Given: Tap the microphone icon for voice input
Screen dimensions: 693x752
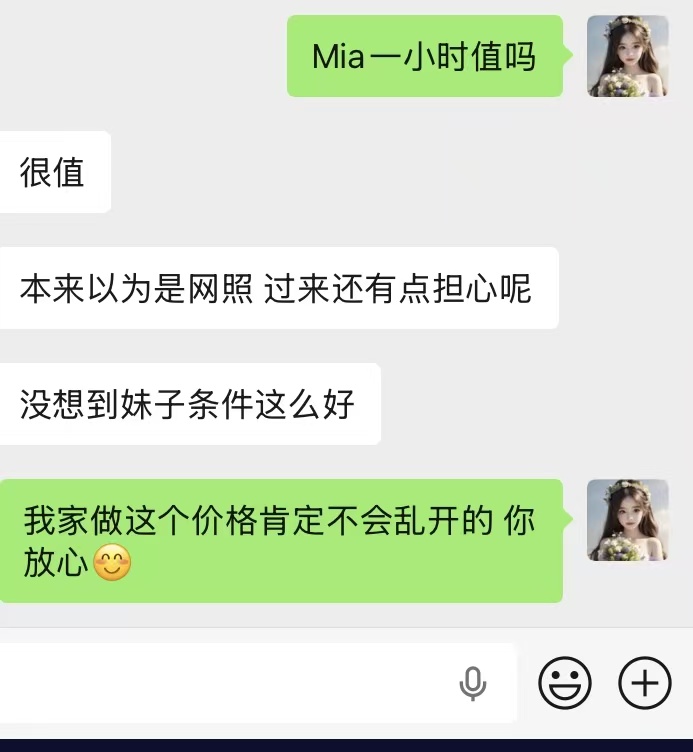Looking at the screenshot, I should (x=472, y=684).
